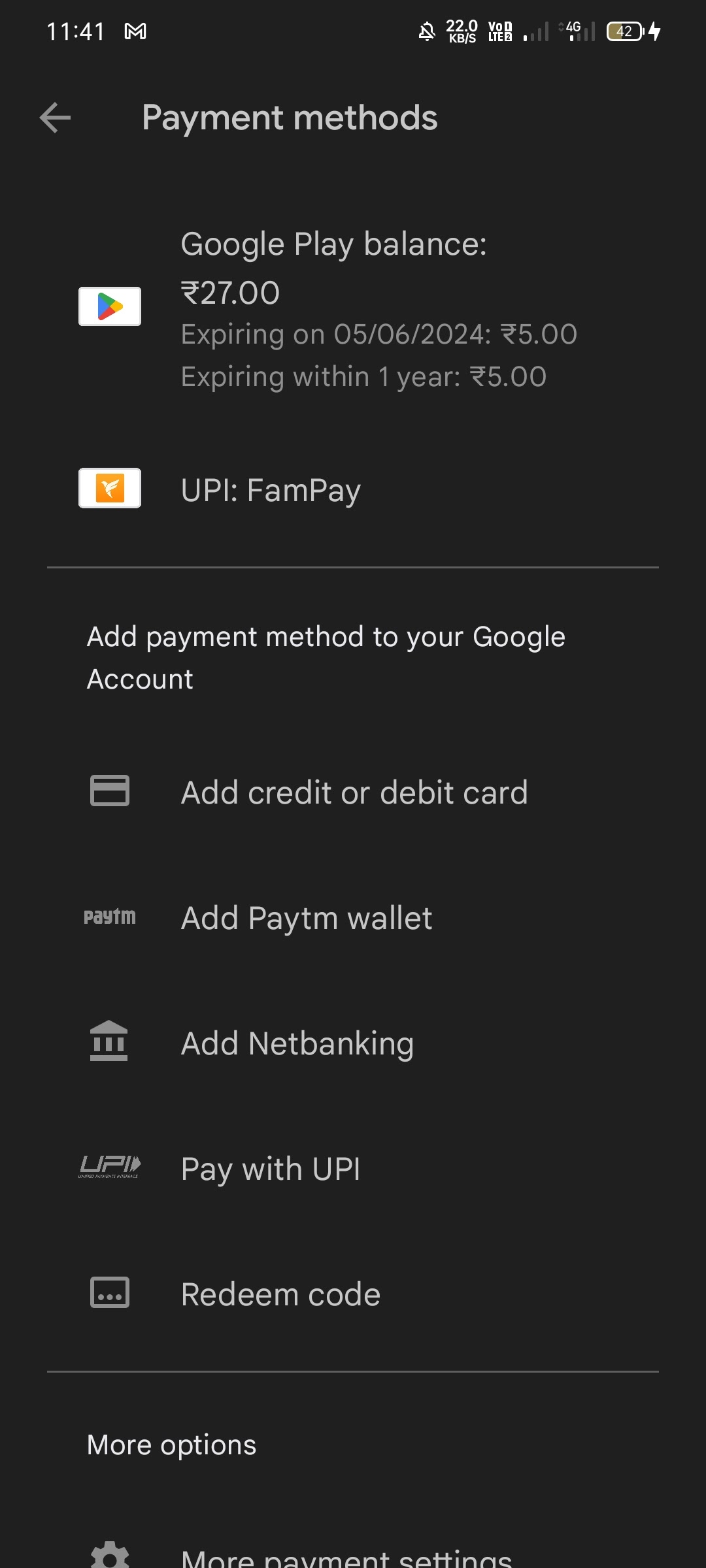
Task: Open Redeem code
Action: [x=353, y=1294]
